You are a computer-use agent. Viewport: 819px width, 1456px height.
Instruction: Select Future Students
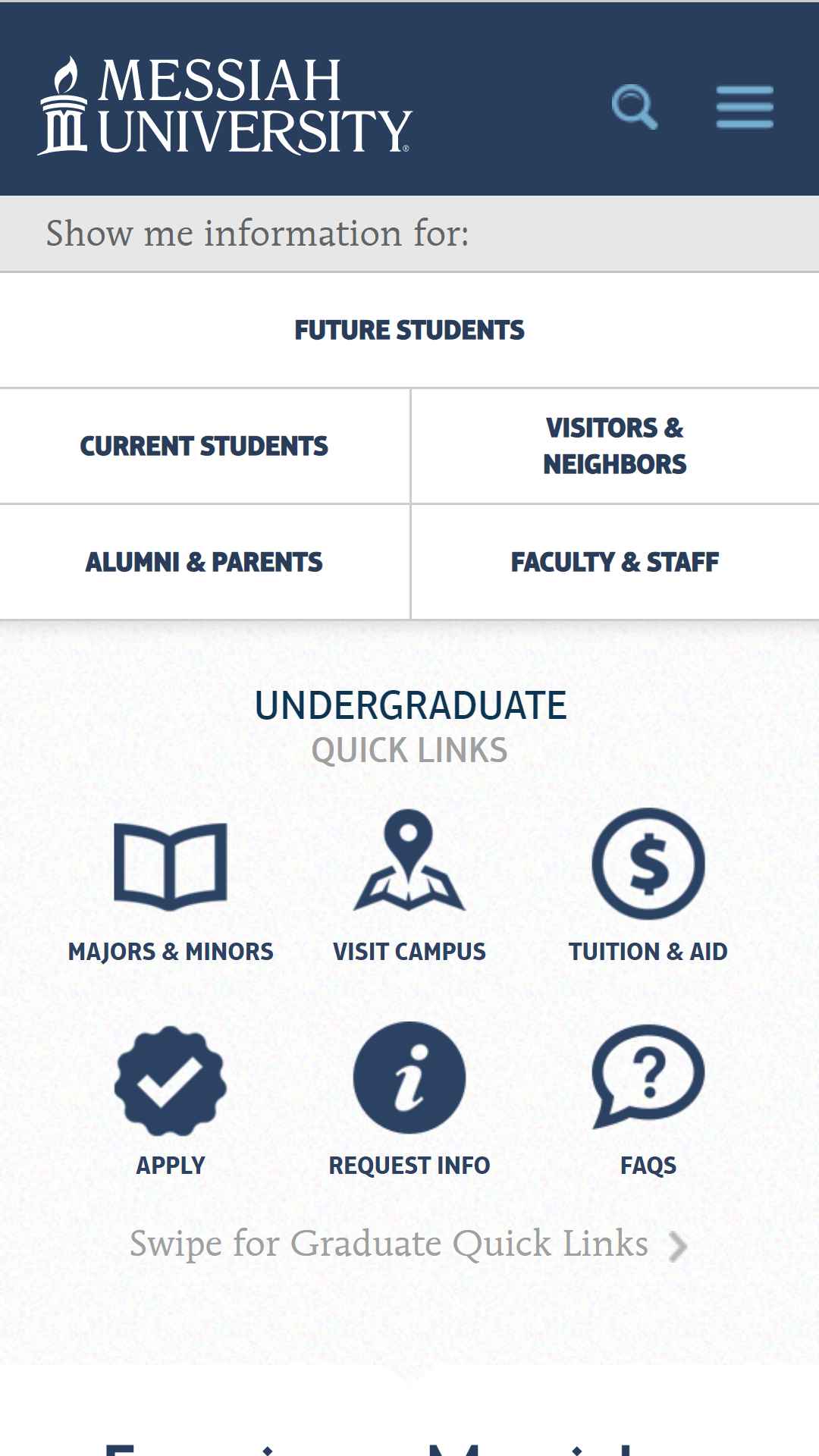coord(409,331)
